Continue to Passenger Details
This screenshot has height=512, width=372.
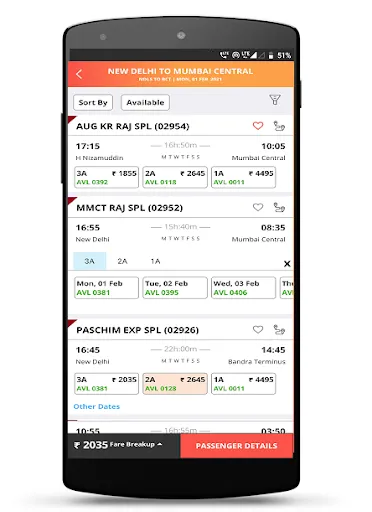click(237, 446)
